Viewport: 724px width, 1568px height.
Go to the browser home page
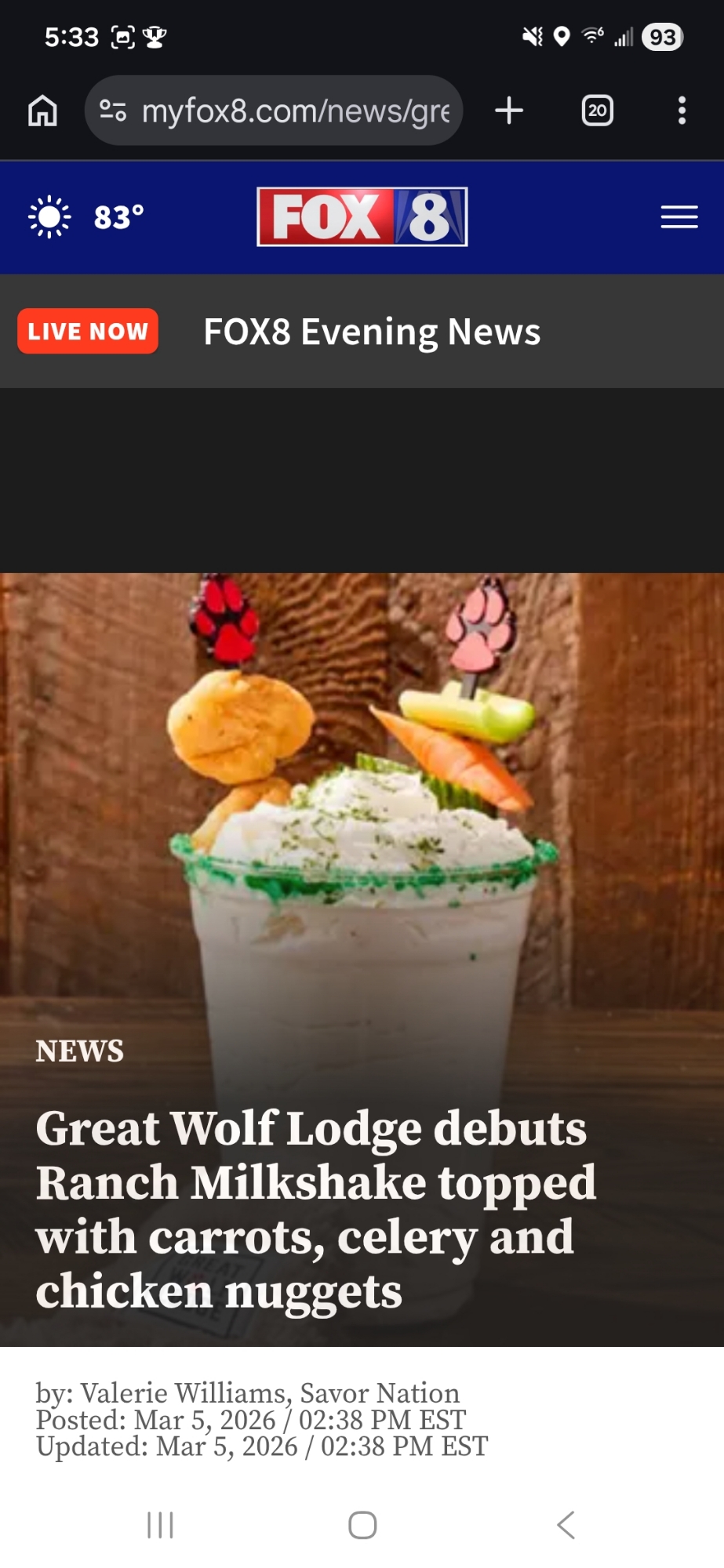(42, 111)
